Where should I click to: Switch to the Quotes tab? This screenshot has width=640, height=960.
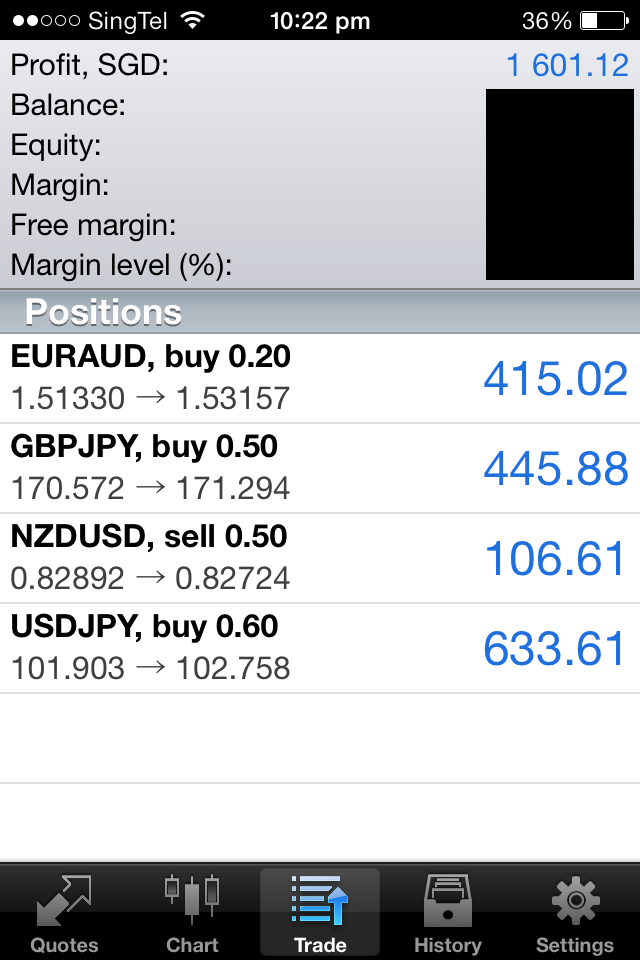(64, 912)
